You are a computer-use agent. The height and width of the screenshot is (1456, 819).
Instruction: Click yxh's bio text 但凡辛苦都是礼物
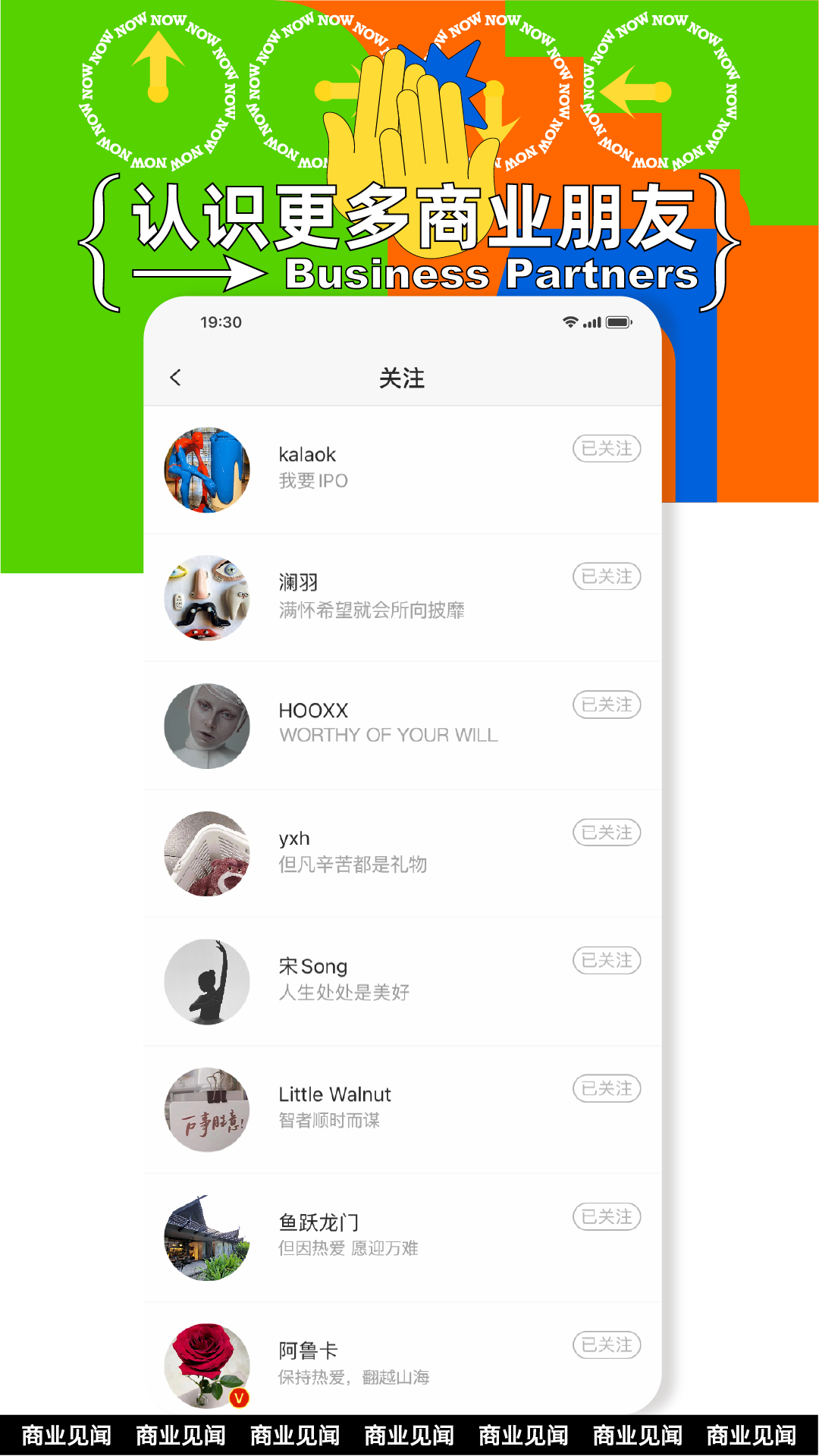point(353,864)
